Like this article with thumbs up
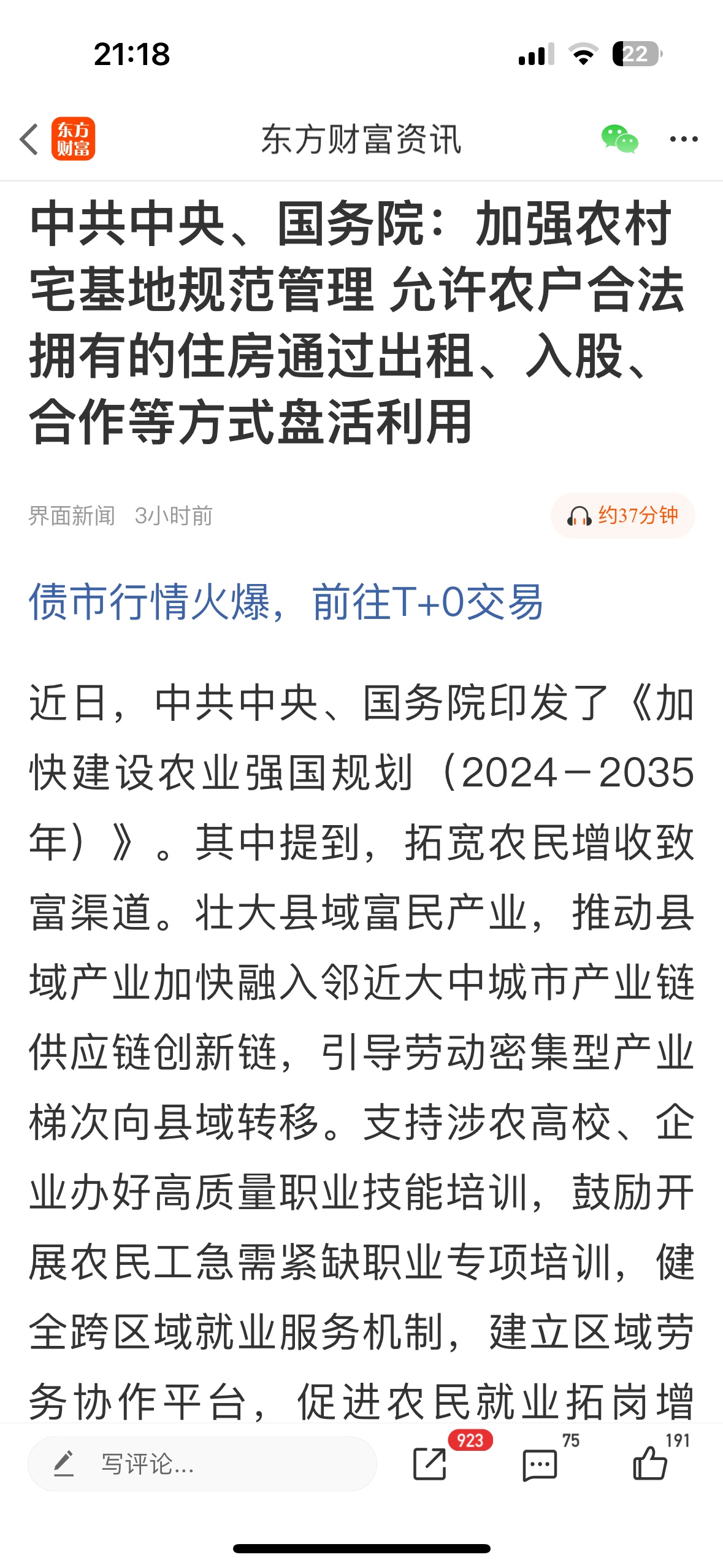 650,1464
